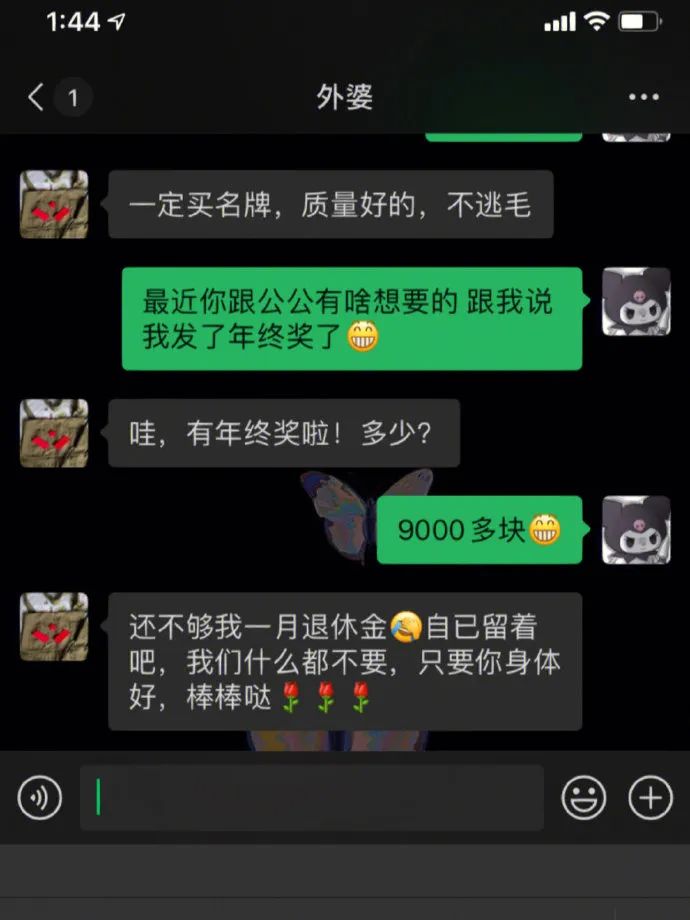Open grandma's avatar beside 还不够我一月退休金 message
This screenshot has height=920, width=690.
click(54, 627)
